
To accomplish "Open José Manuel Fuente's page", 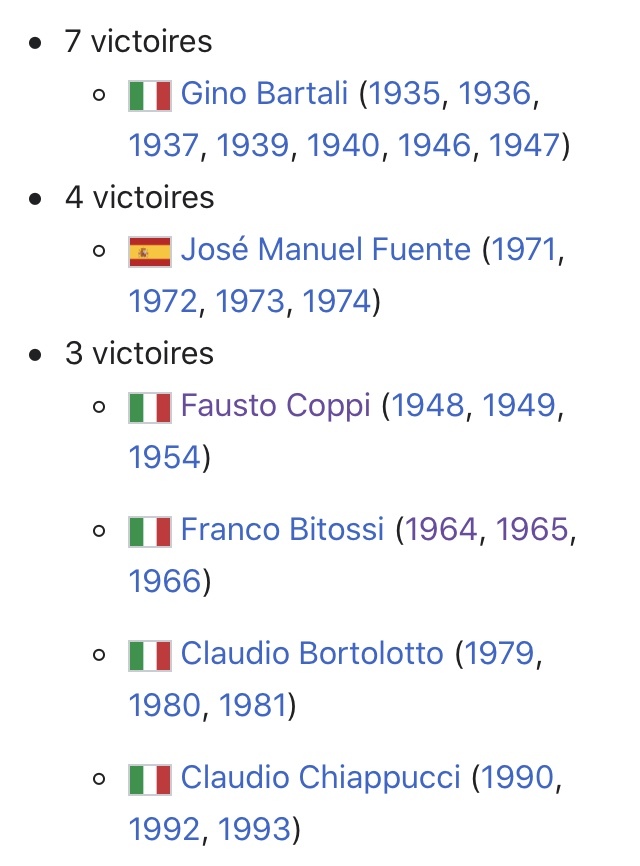I will (325, 249).
